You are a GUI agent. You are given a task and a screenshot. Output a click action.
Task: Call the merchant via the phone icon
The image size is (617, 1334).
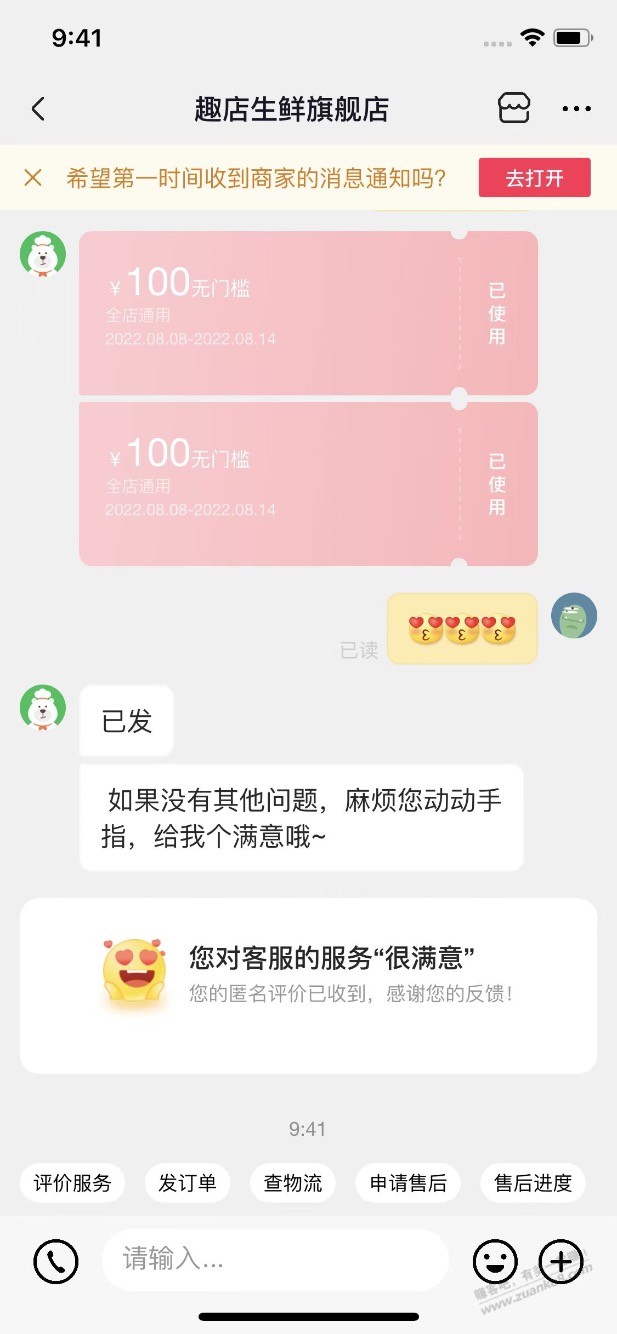[x=56, y=1261]
